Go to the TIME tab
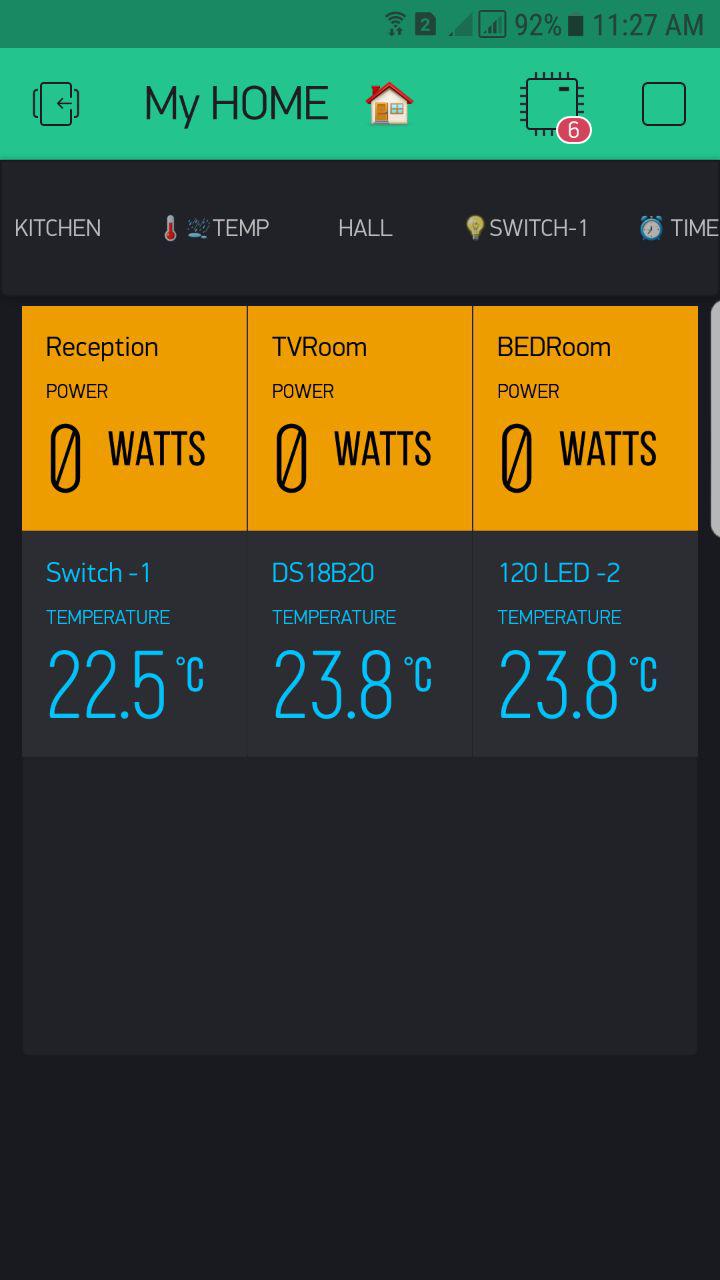The image size is (720, 1280). (679, 228)
